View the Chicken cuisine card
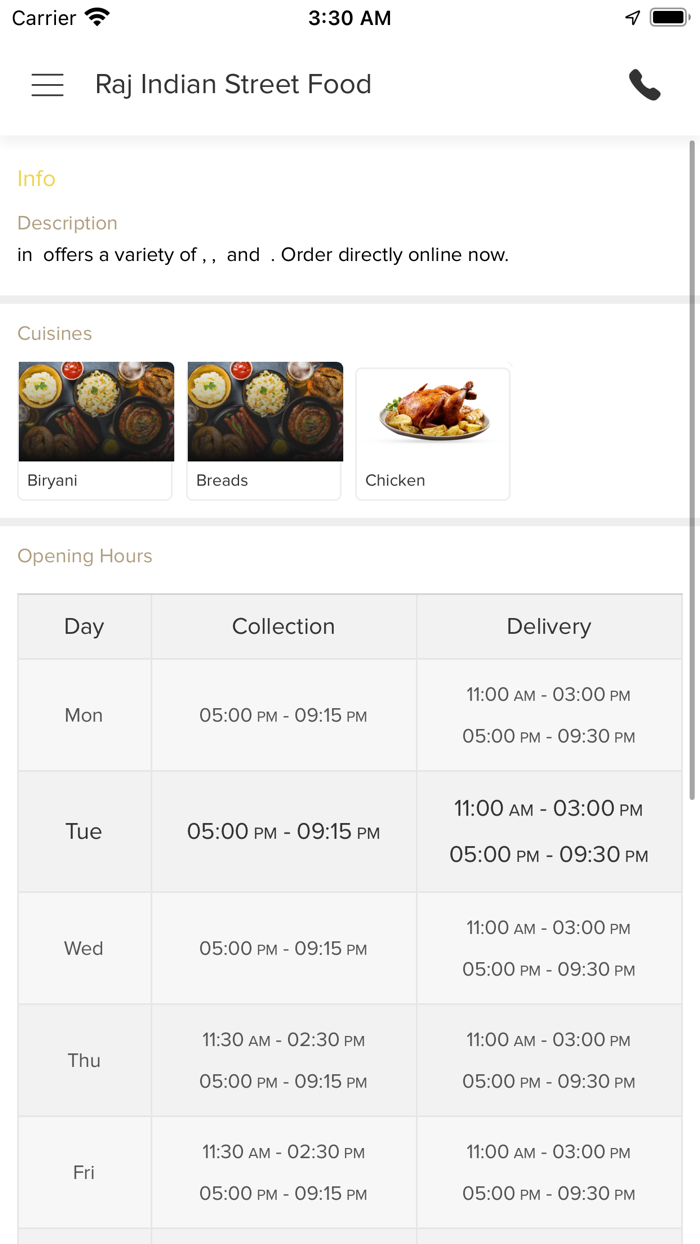 [x=433, y=430]
